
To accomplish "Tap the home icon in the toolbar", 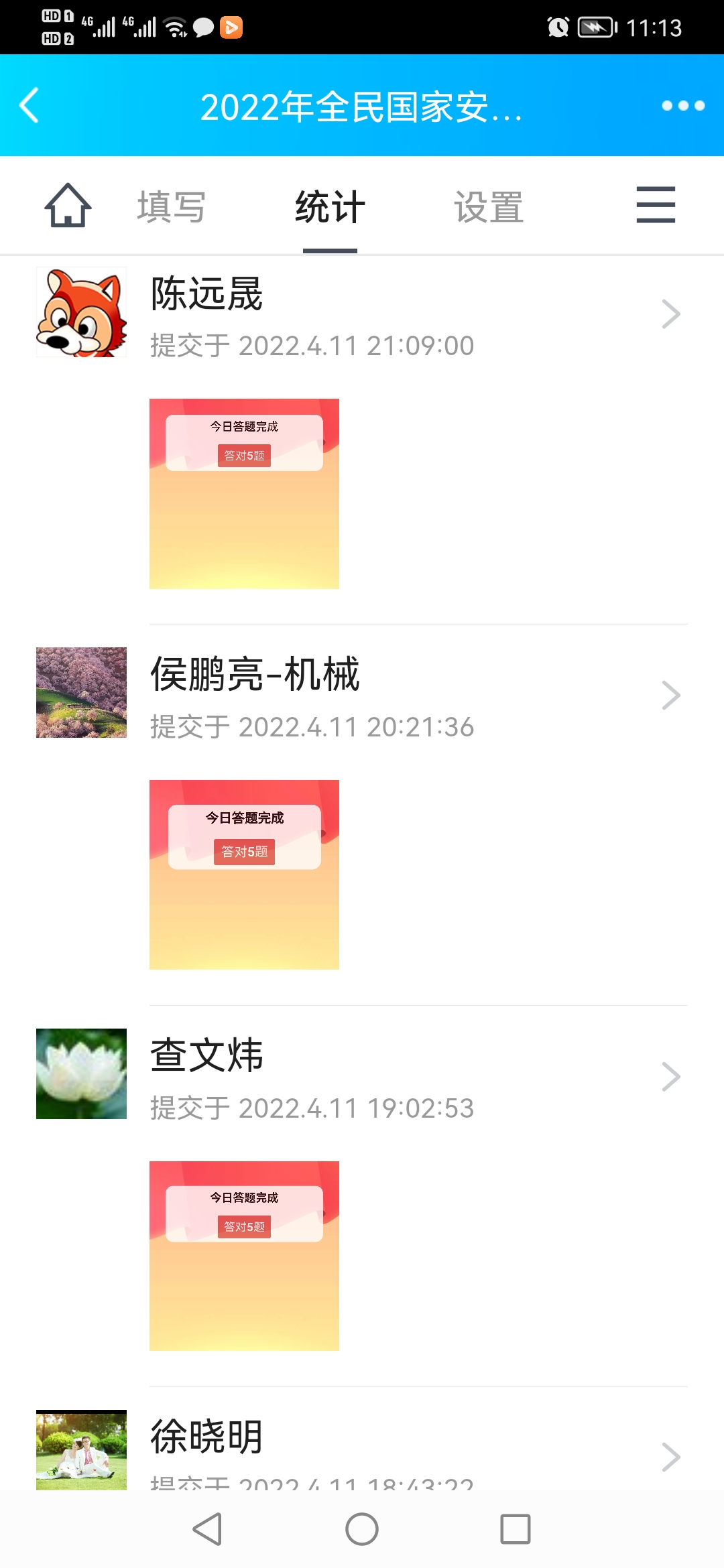I will (68, 206).
